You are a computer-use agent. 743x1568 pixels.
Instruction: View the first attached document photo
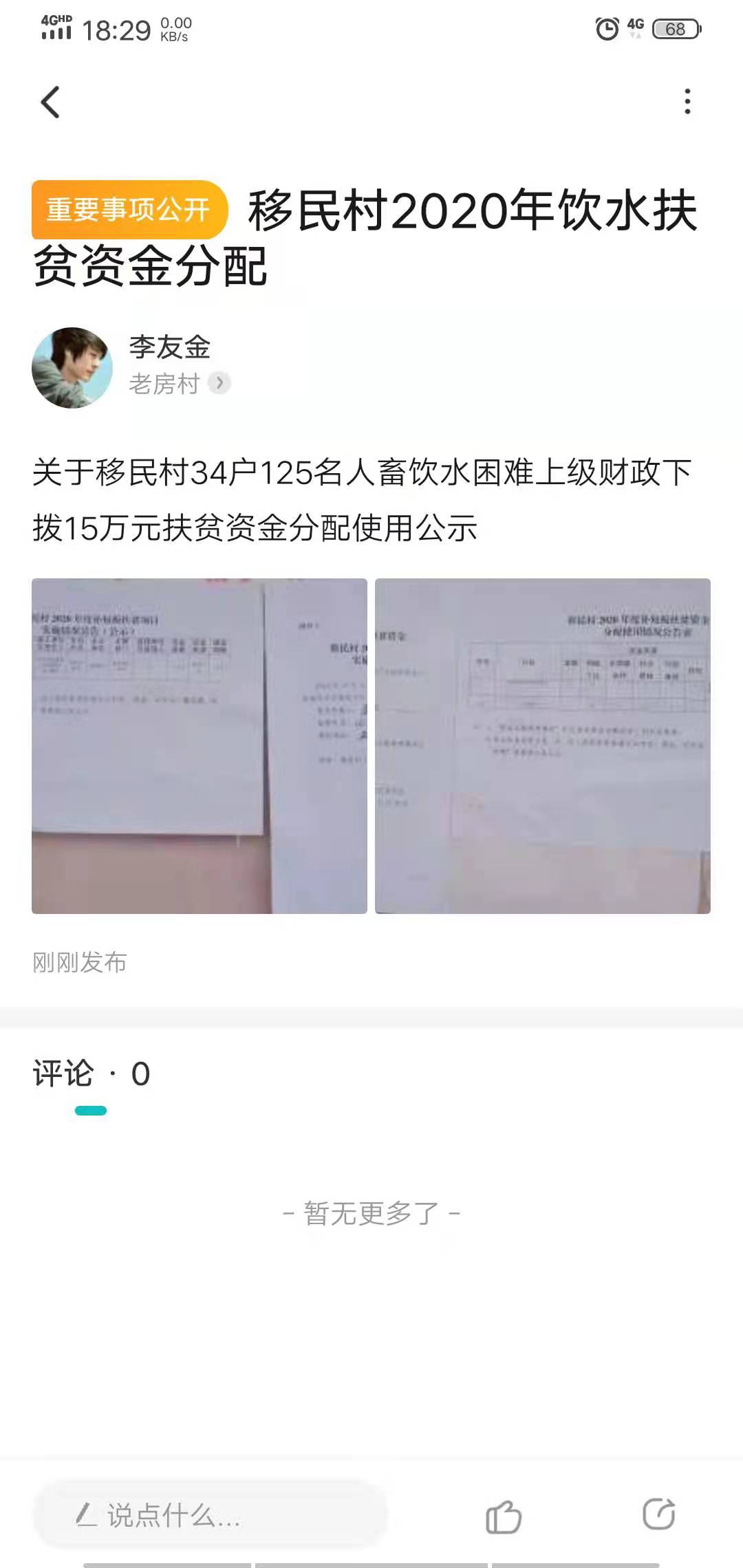point(200,746)
